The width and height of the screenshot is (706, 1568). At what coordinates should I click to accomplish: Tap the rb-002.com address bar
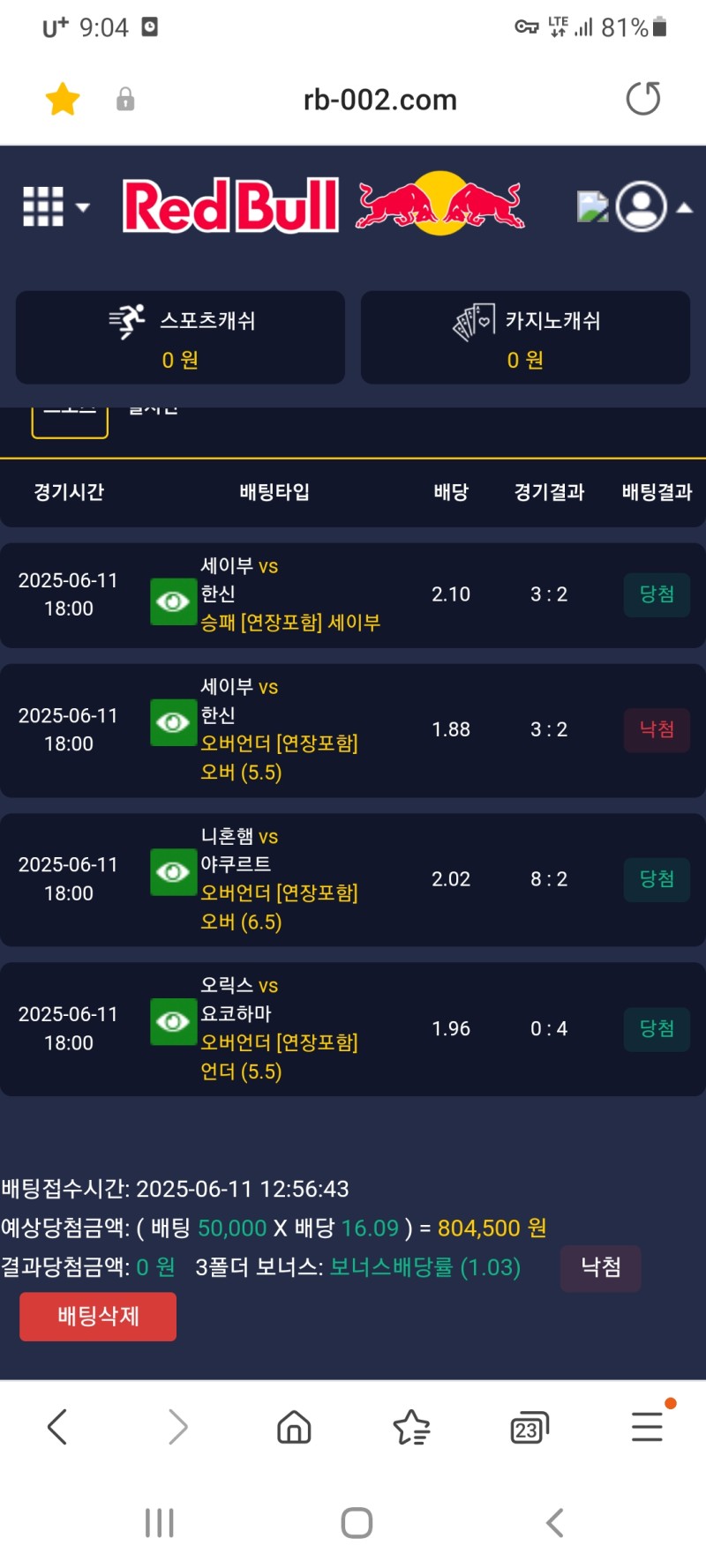click(379, 100)
